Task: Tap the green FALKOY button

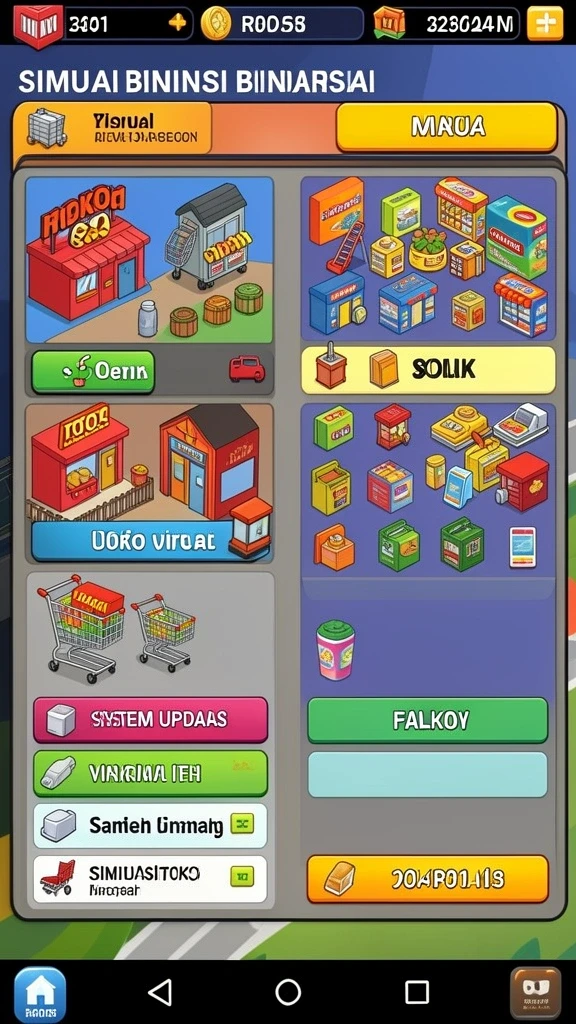Action: tap(428, 720)
